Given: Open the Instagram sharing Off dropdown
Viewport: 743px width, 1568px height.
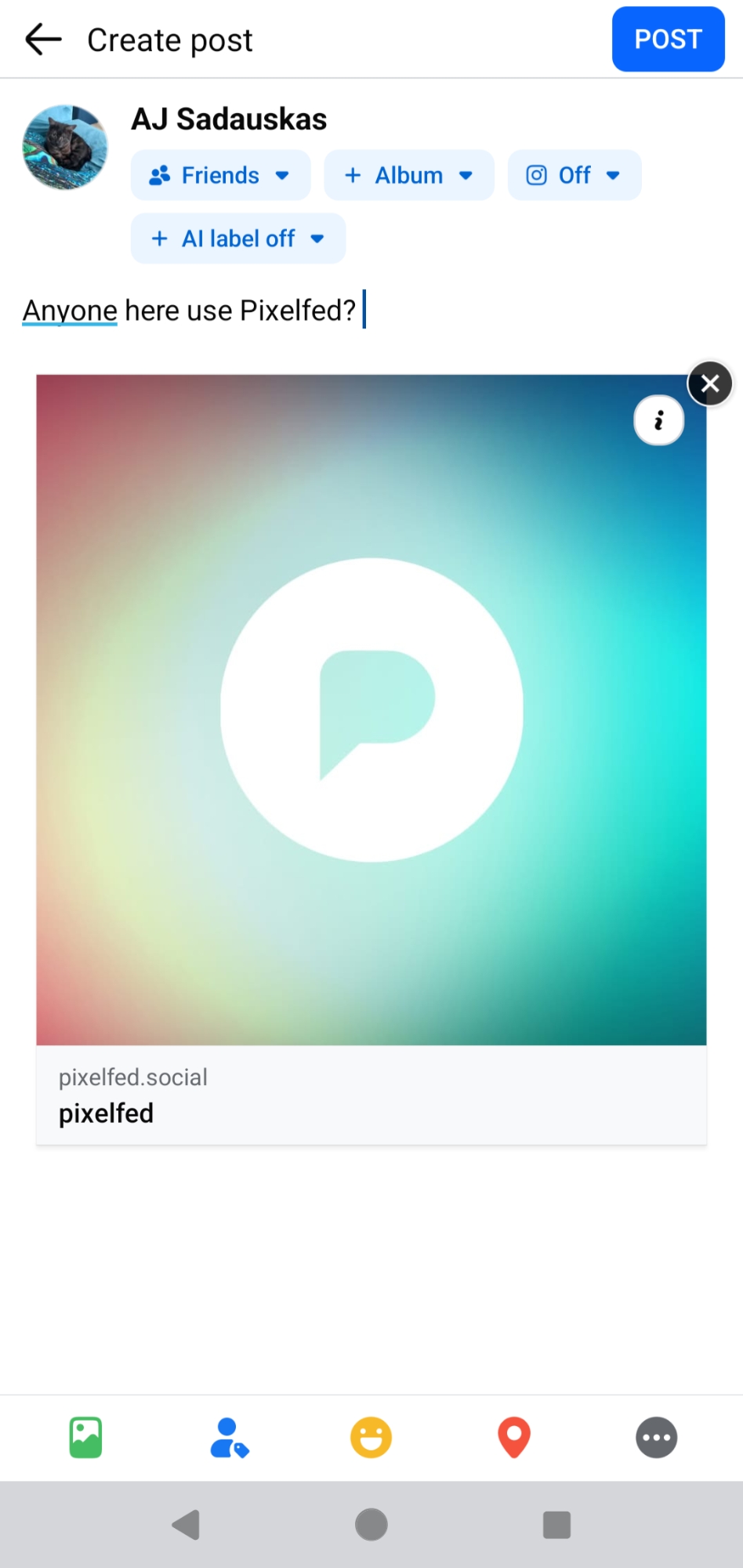Looking at the screenshot, I should pos(574,175).
